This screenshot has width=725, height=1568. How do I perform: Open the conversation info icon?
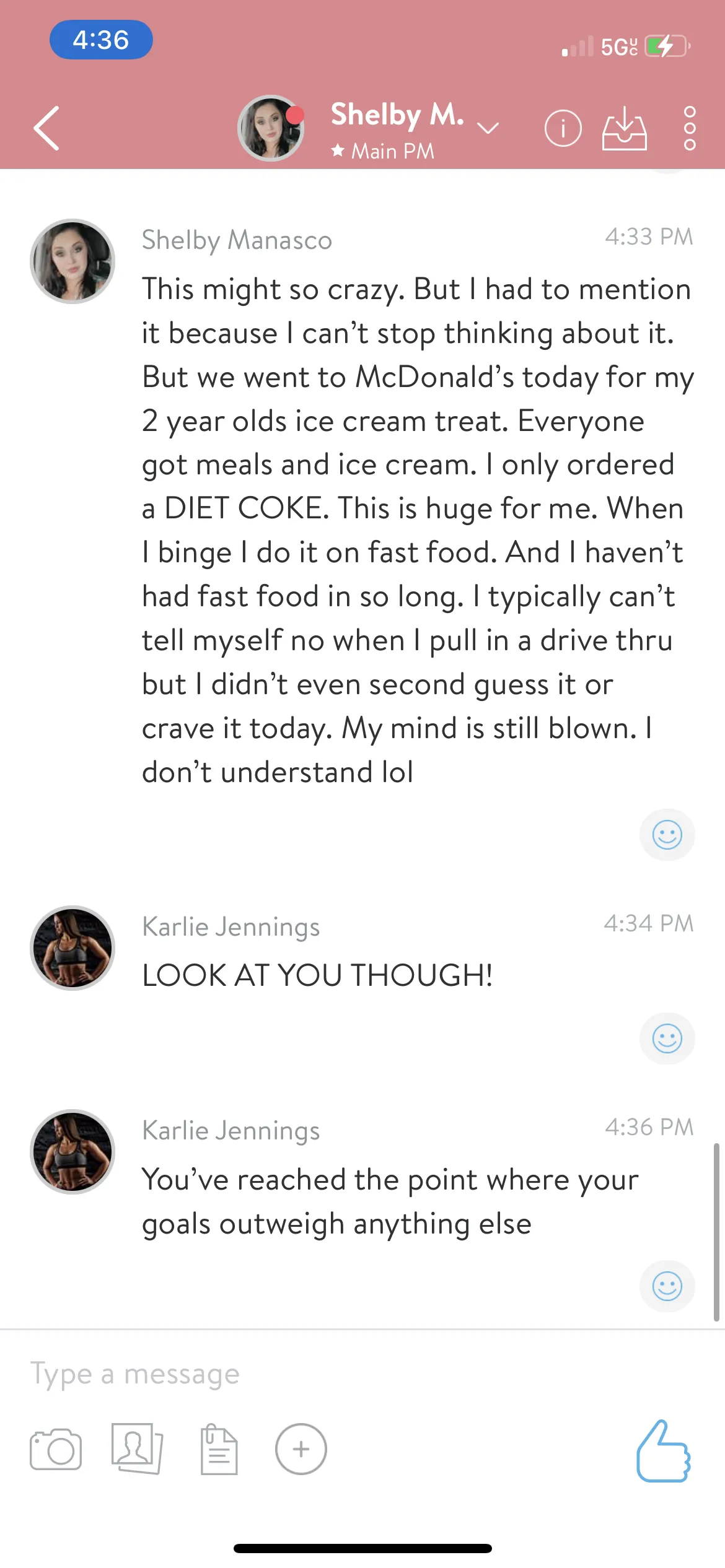click(563, 128)
